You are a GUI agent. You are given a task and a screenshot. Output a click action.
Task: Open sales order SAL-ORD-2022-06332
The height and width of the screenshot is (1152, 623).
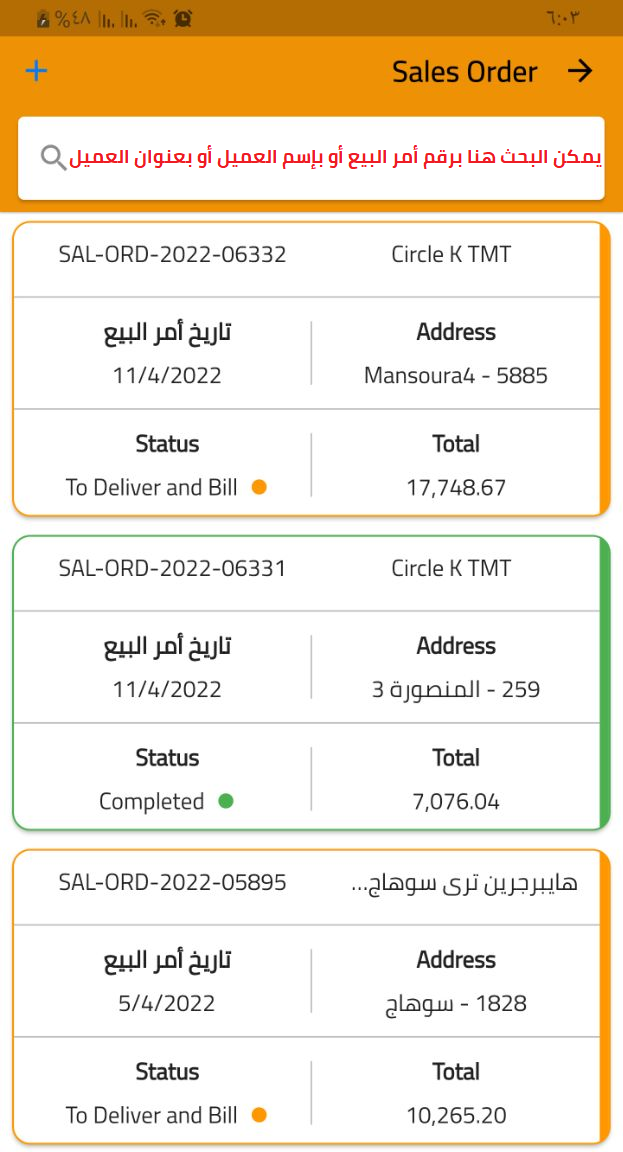click(x=311, y=368)
